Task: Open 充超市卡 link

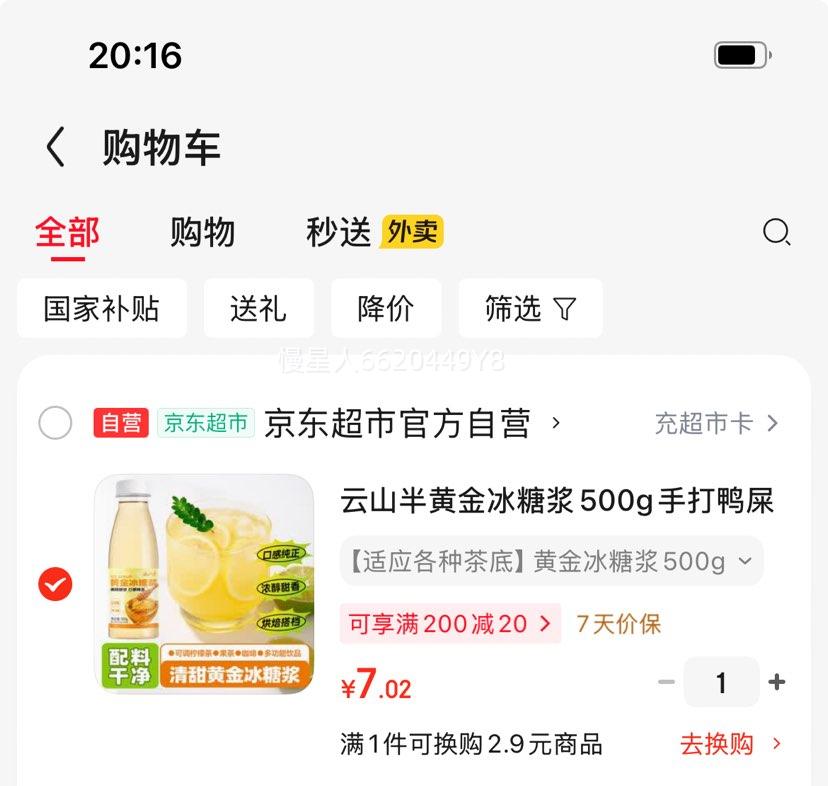Action: pos(715,424)
